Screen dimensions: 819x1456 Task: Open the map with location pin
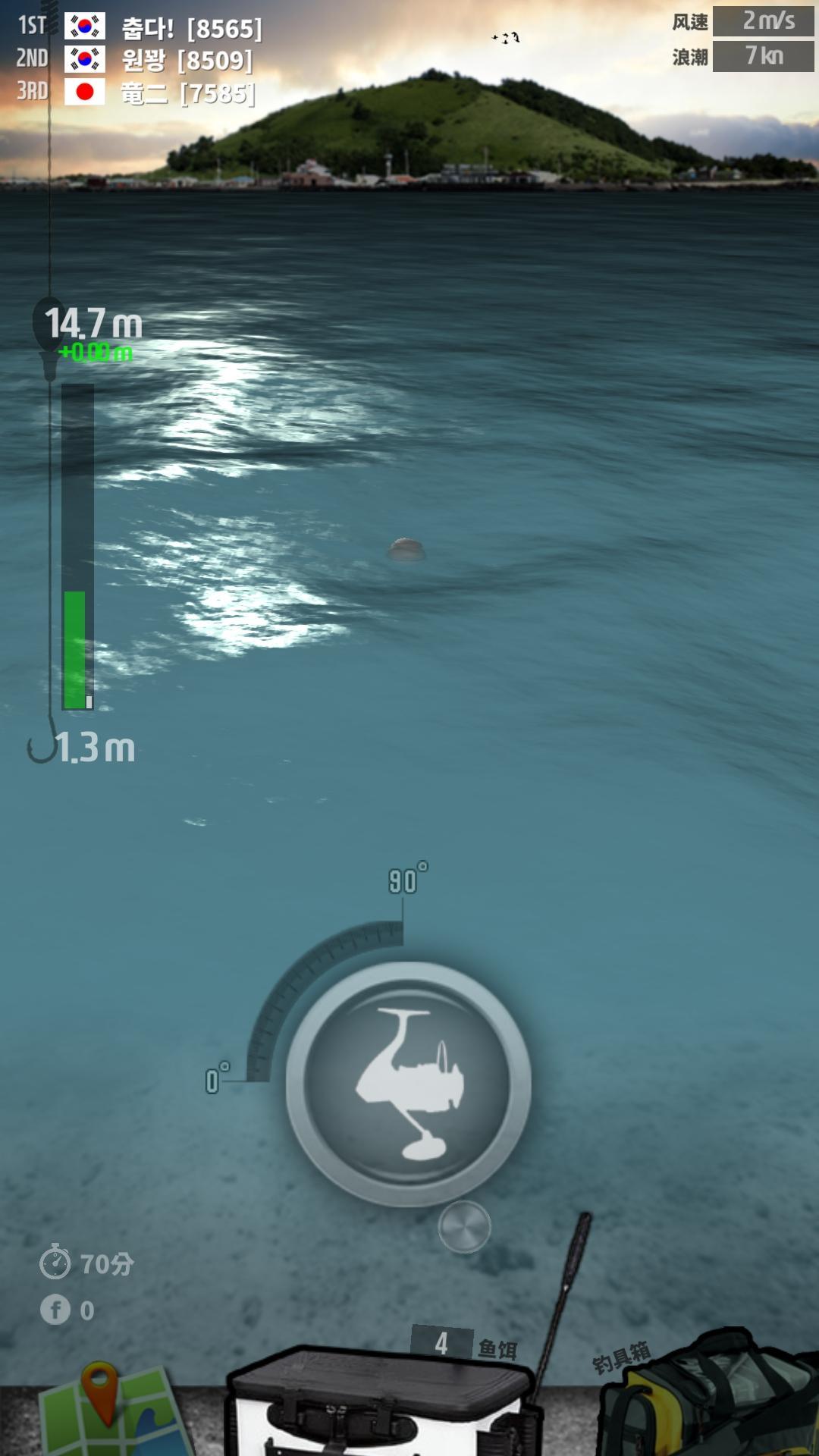pyautogui.click(x=111, y=1409)
